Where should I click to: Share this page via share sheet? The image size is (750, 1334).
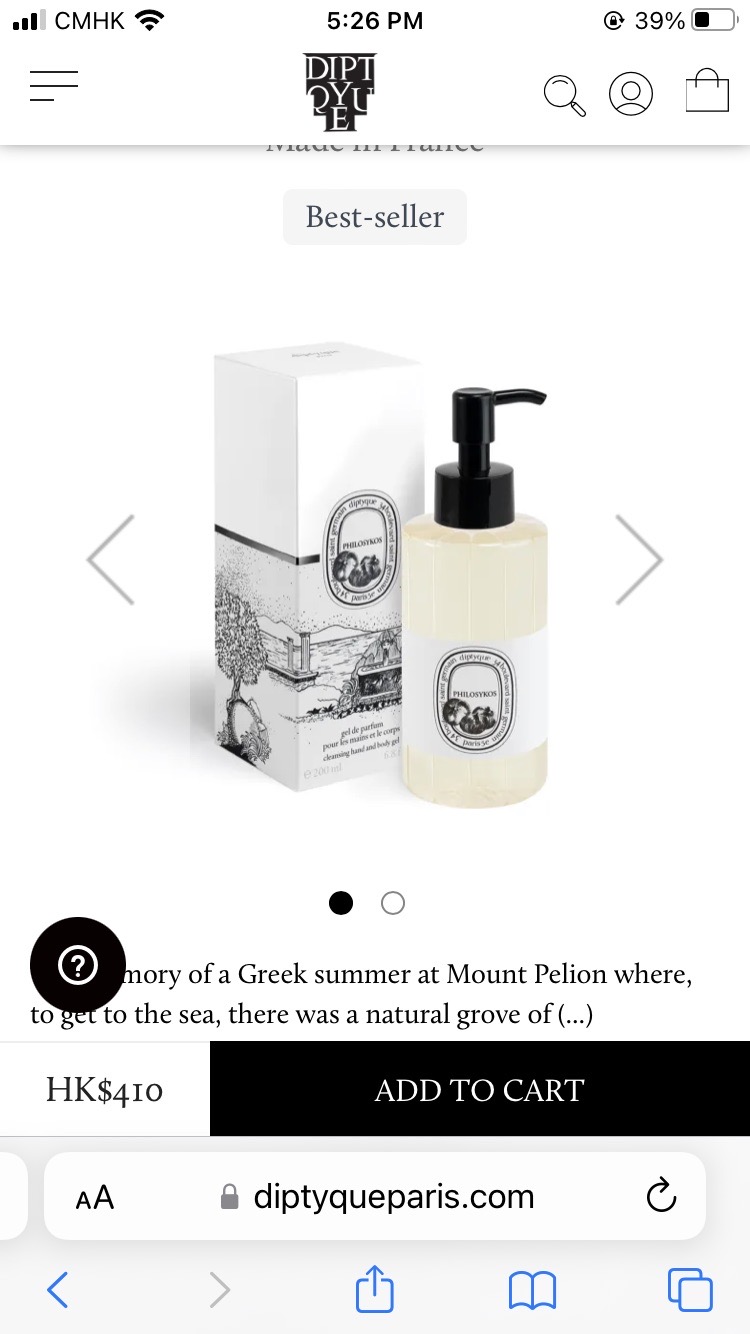375,1290
